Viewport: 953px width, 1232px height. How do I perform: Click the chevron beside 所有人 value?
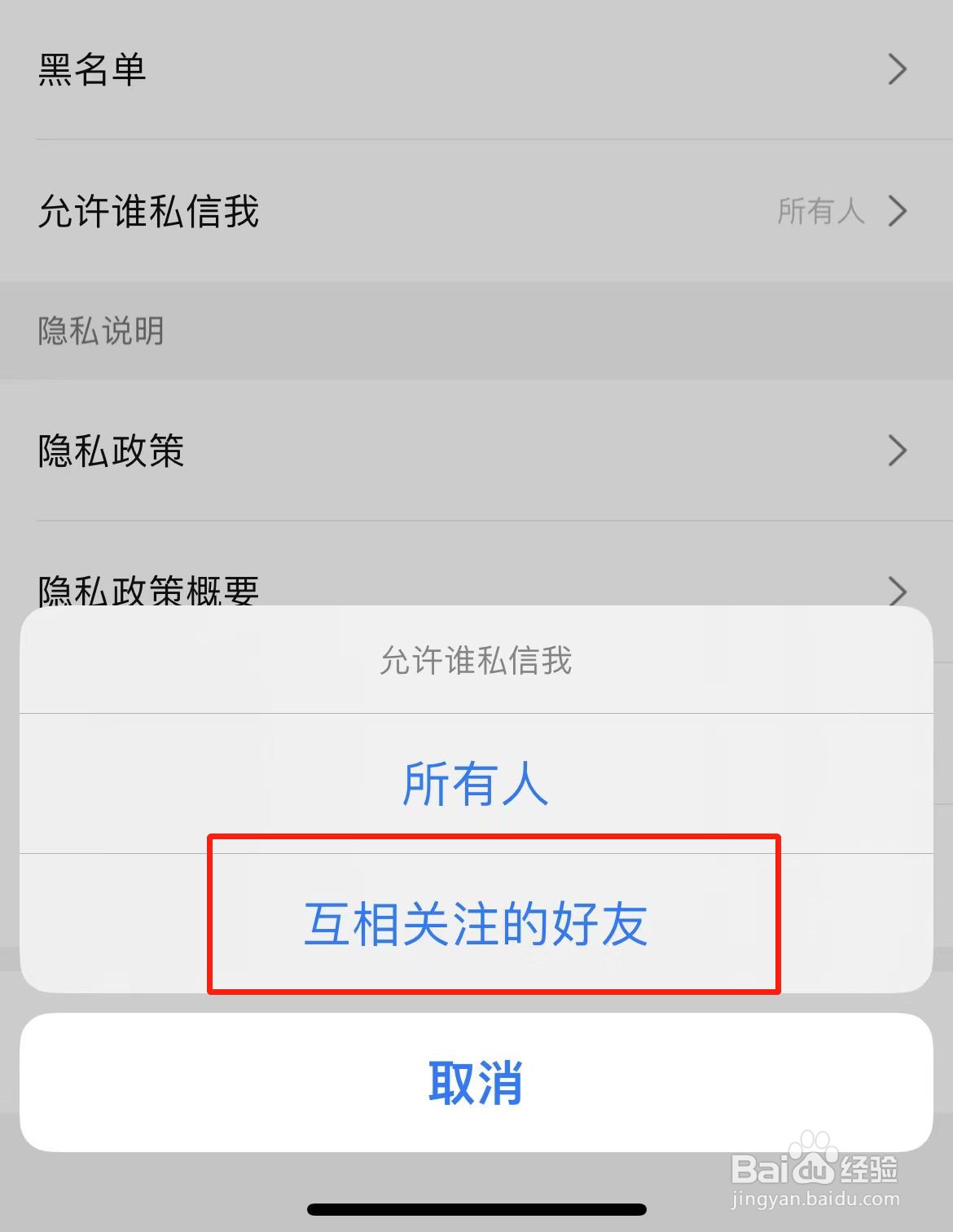896,211
